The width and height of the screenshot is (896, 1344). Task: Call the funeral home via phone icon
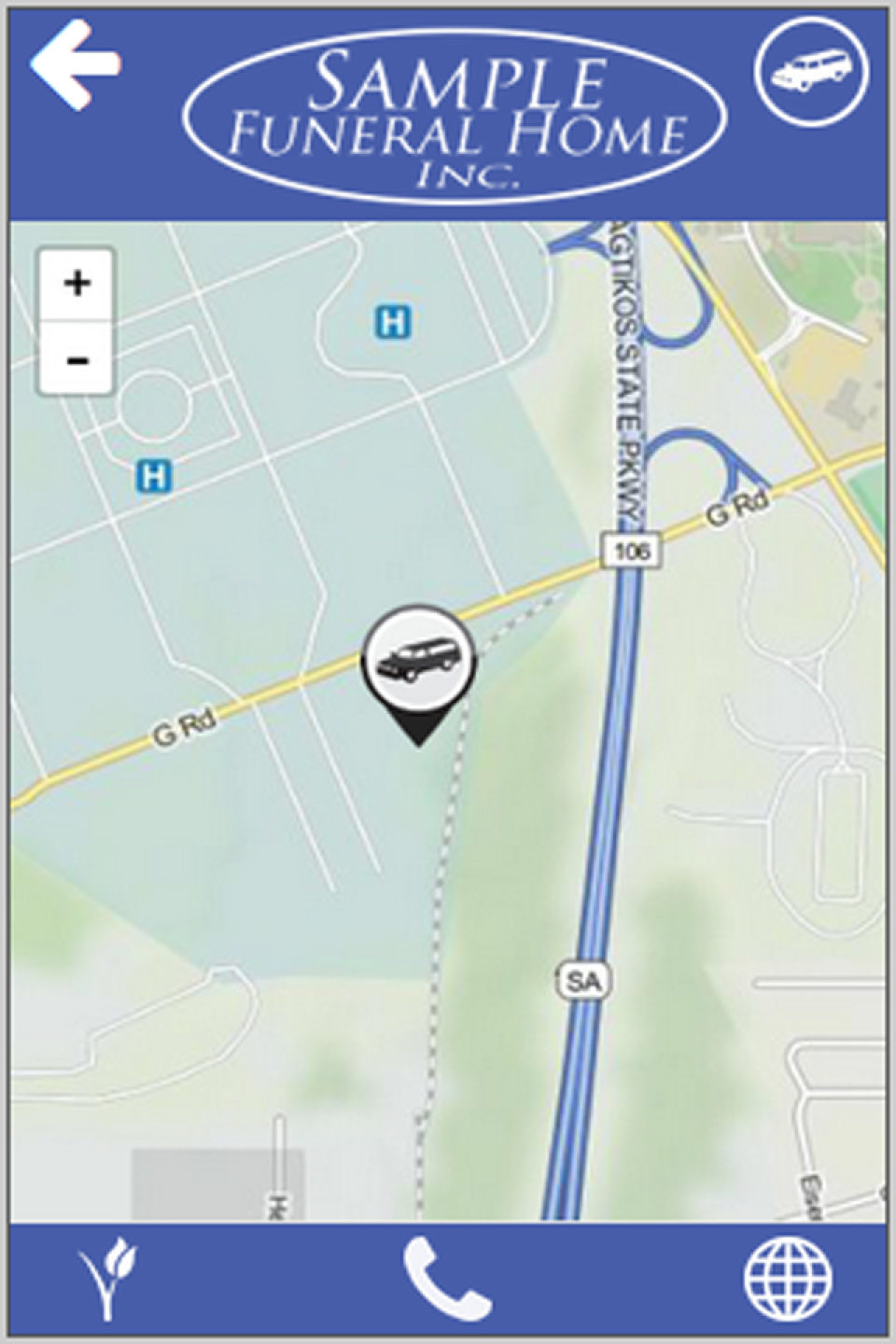point(446,1280)
